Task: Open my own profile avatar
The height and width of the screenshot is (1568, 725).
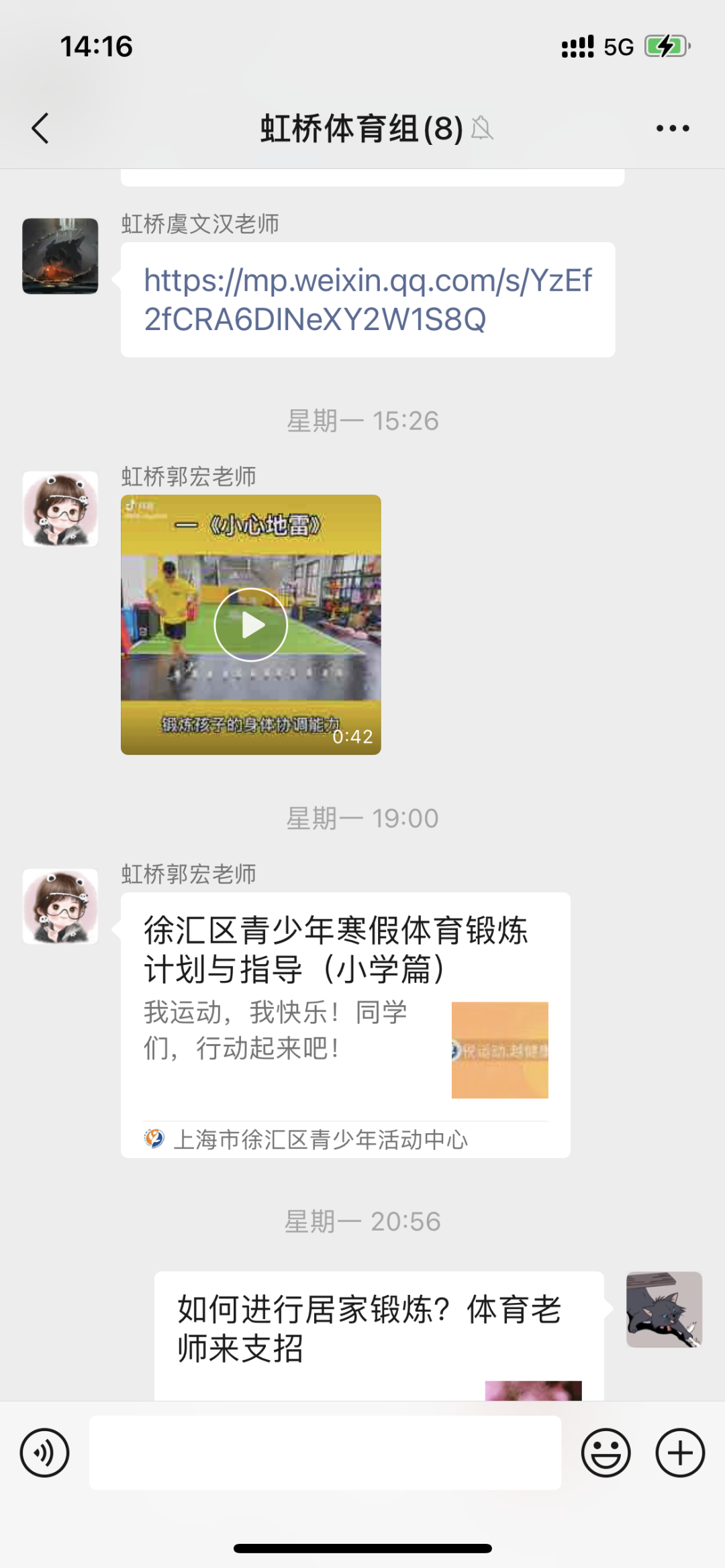Action: 664,1309
